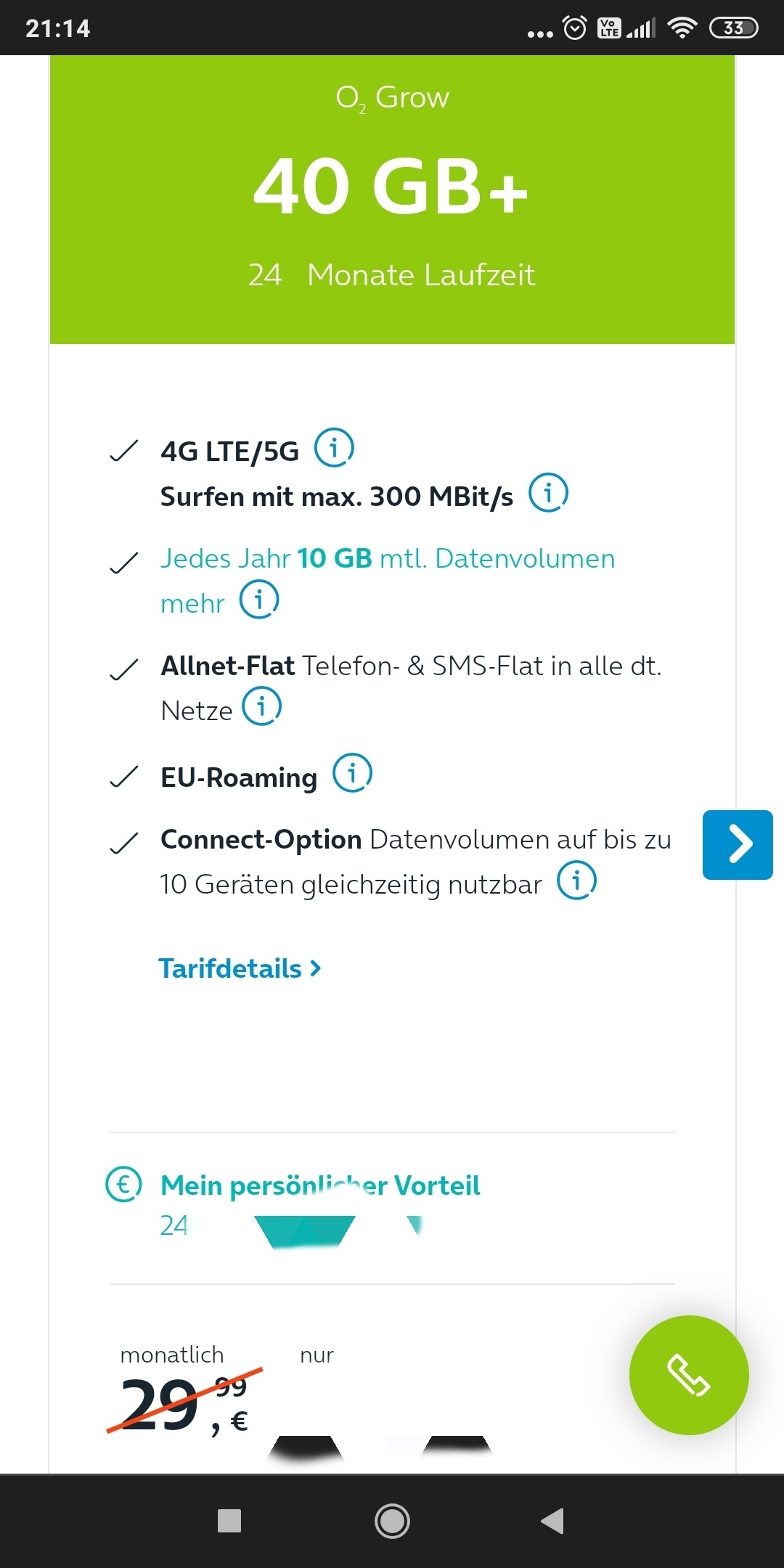This screenshot has height=1568, width=784.
Task: View Allnet-Flat info icon
Action: point(261,706)
